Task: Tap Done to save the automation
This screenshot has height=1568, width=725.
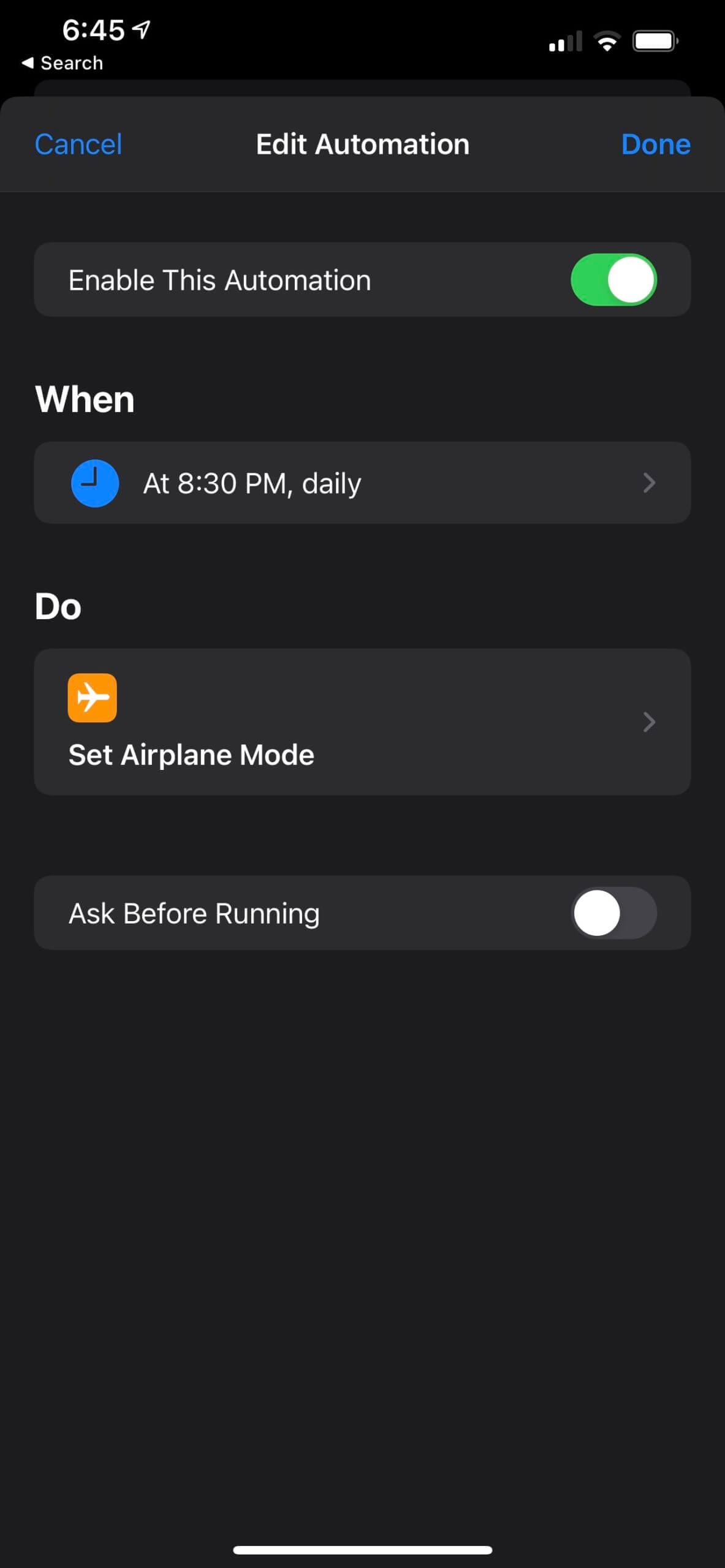Action: pos(655,145)
